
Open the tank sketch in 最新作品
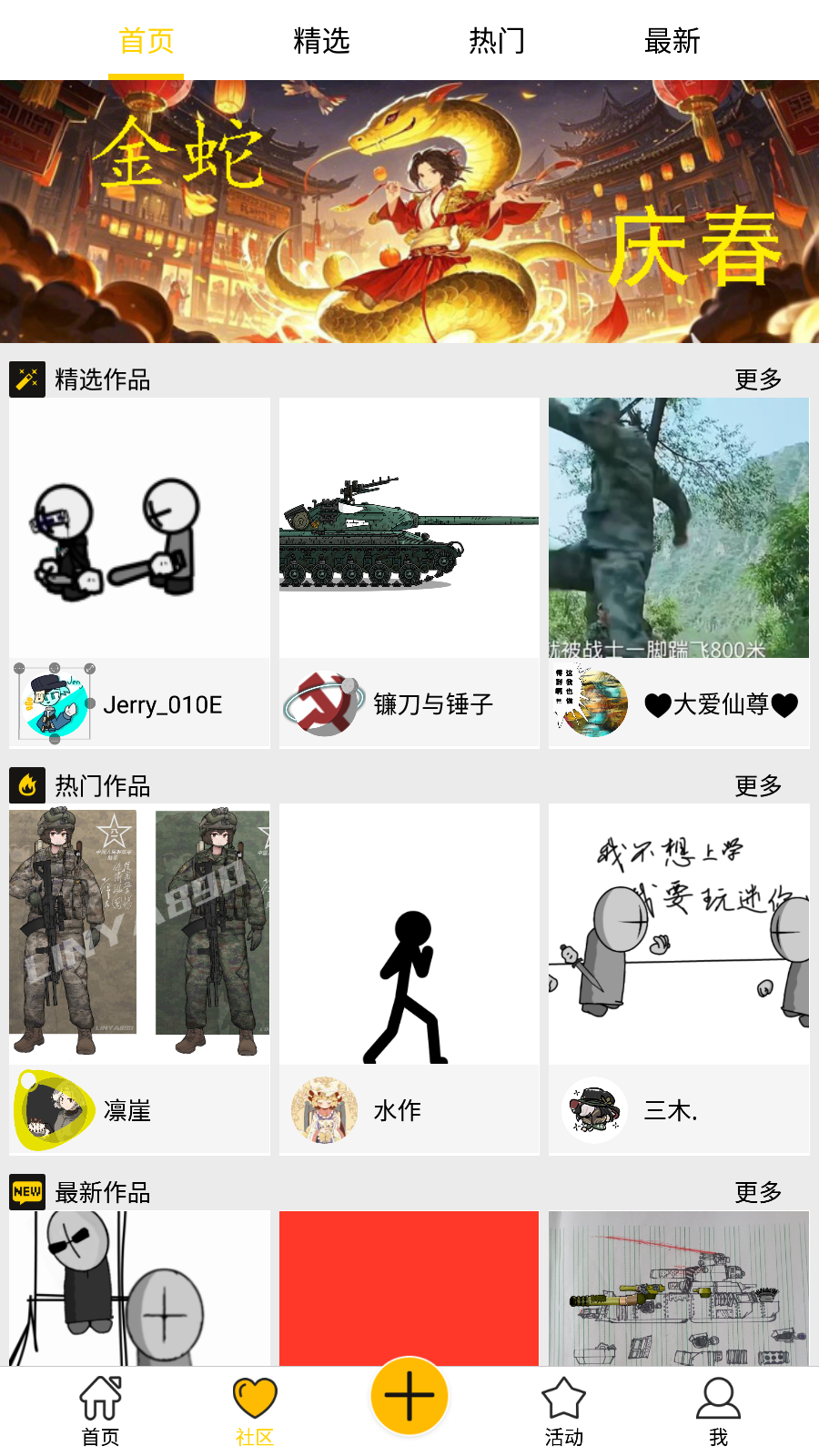click(x=679, y=1288)
